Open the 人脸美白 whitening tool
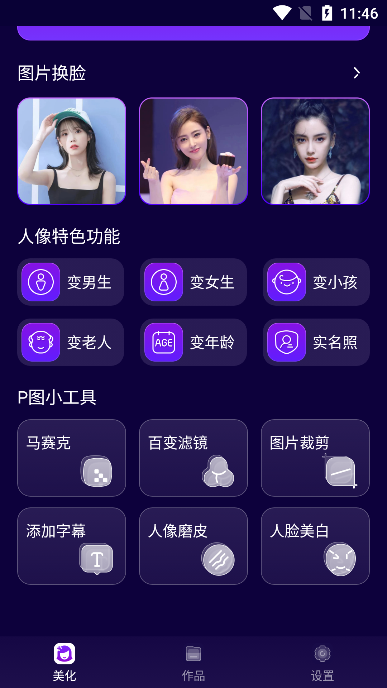The height and width of the screenshot is (688, 387). click(315, 546)
